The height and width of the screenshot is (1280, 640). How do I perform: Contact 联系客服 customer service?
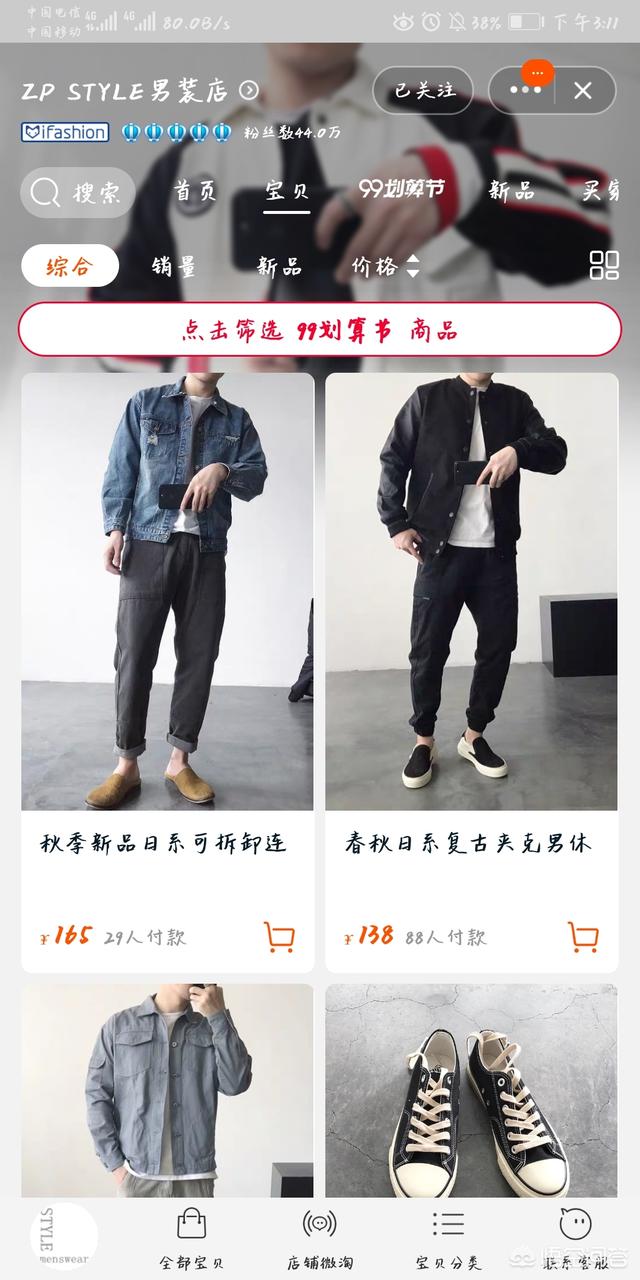575,1239
